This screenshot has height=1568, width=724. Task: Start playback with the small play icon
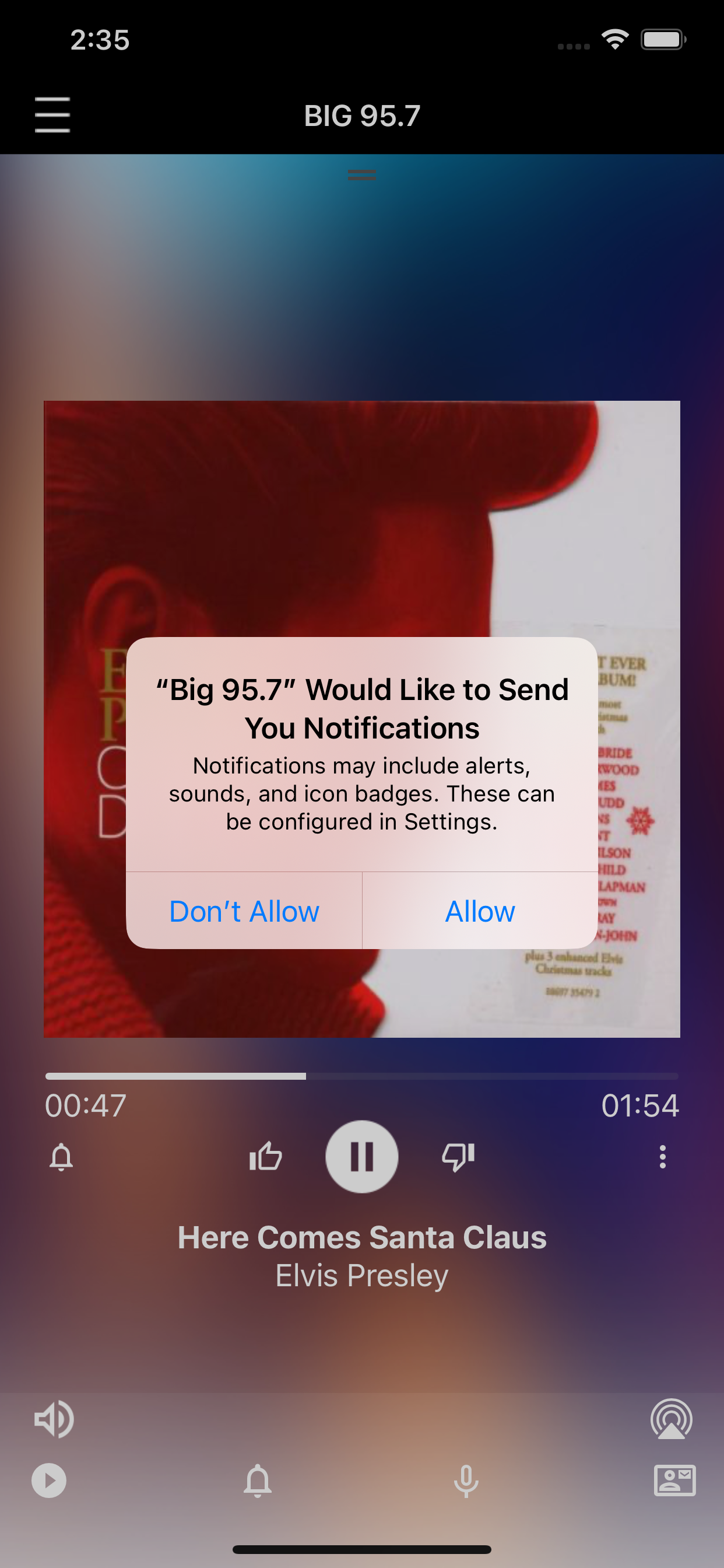click(48, 1481)
